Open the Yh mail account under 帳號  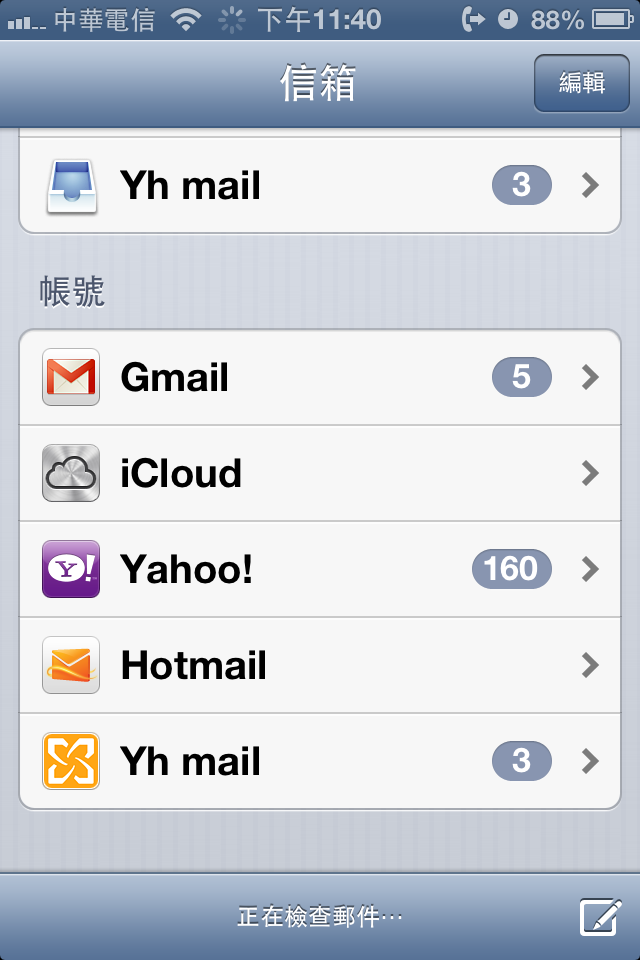[320, 761]
